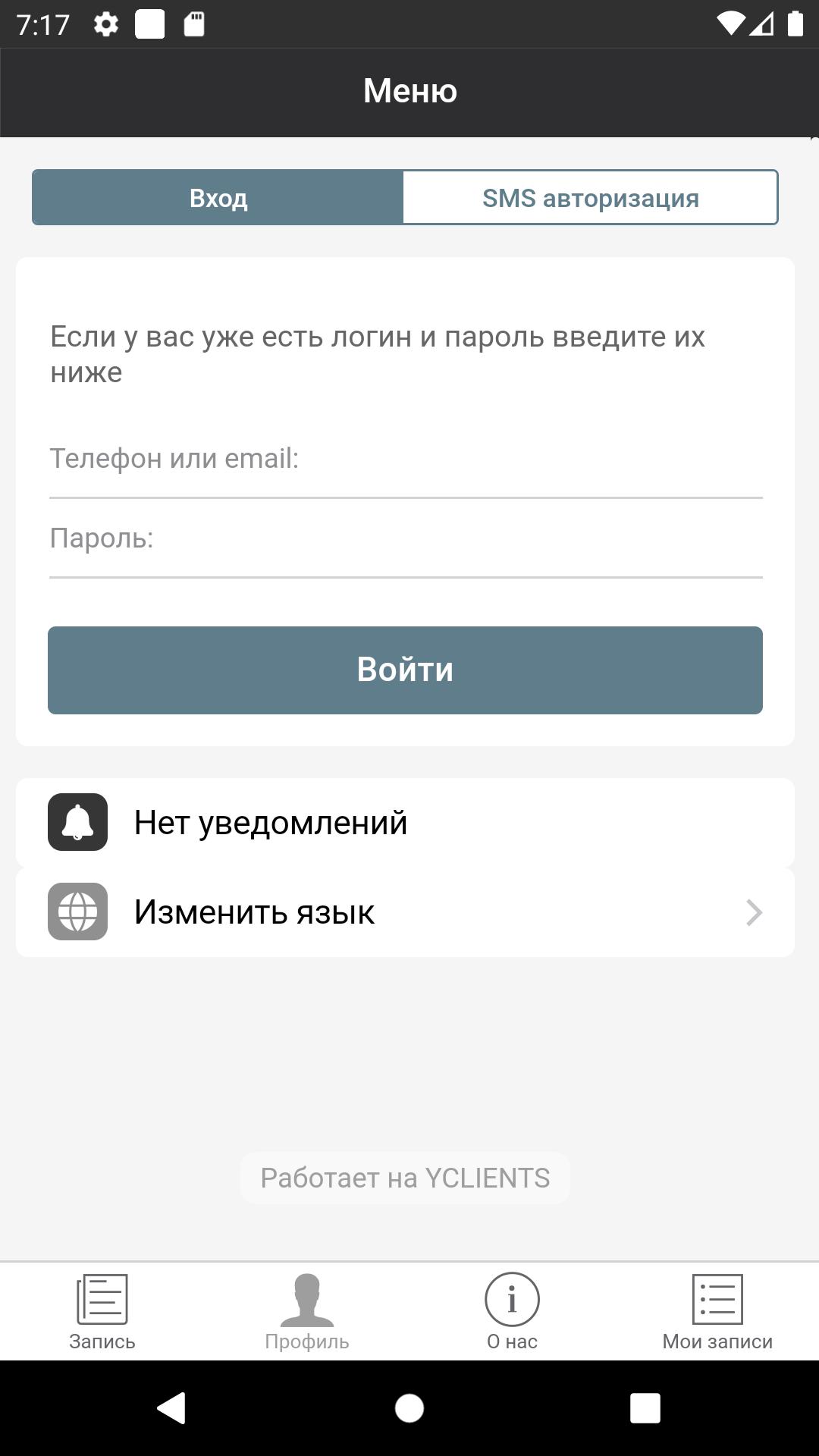819x1456 pixels.
Task: Switch to SMS авторизация tab
Action: [590, 198]
